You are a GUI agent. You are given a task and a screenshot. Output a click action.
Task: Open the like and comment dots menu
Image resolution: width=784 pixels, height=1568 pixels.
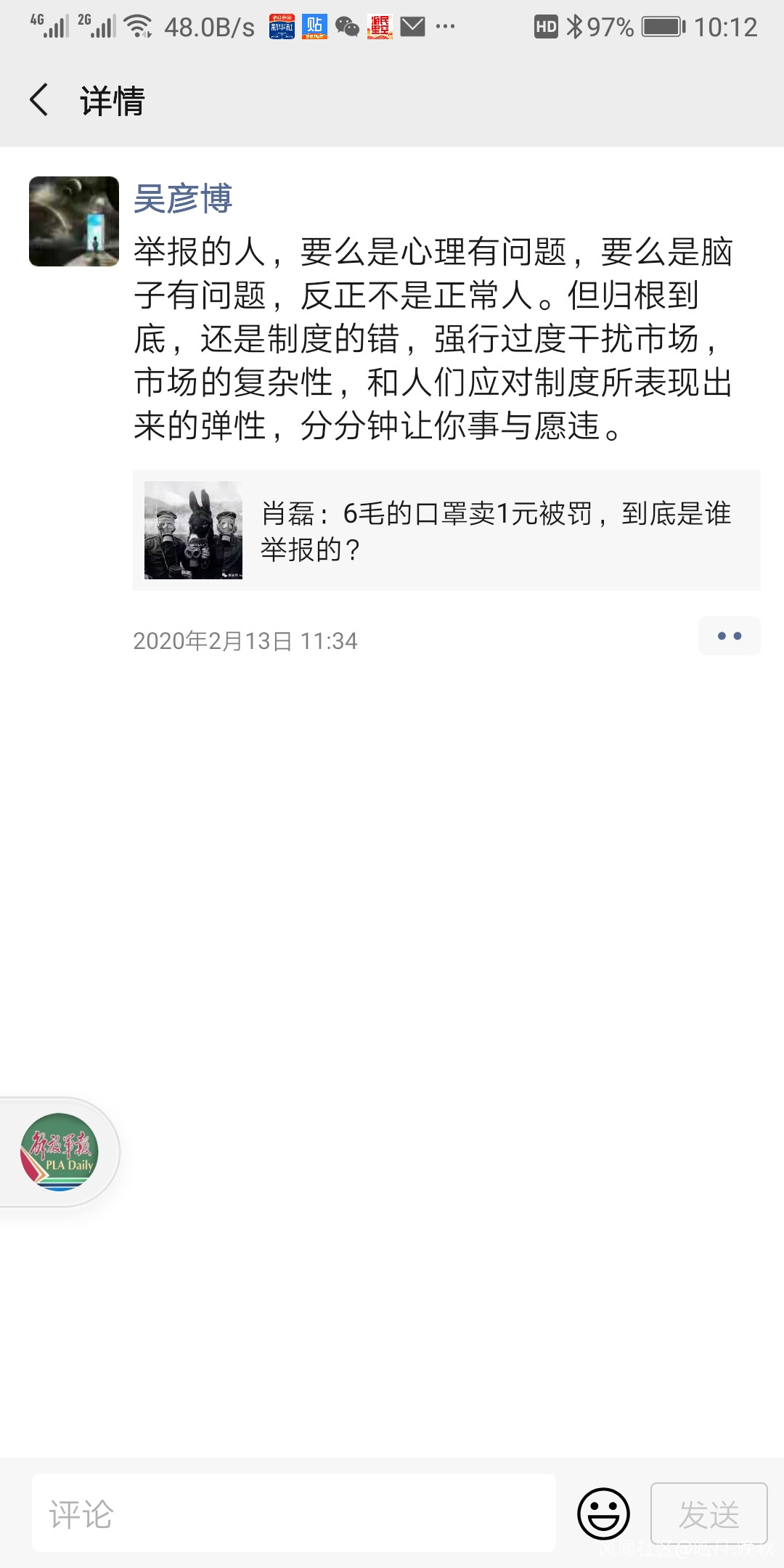click(x=729, y=637)
